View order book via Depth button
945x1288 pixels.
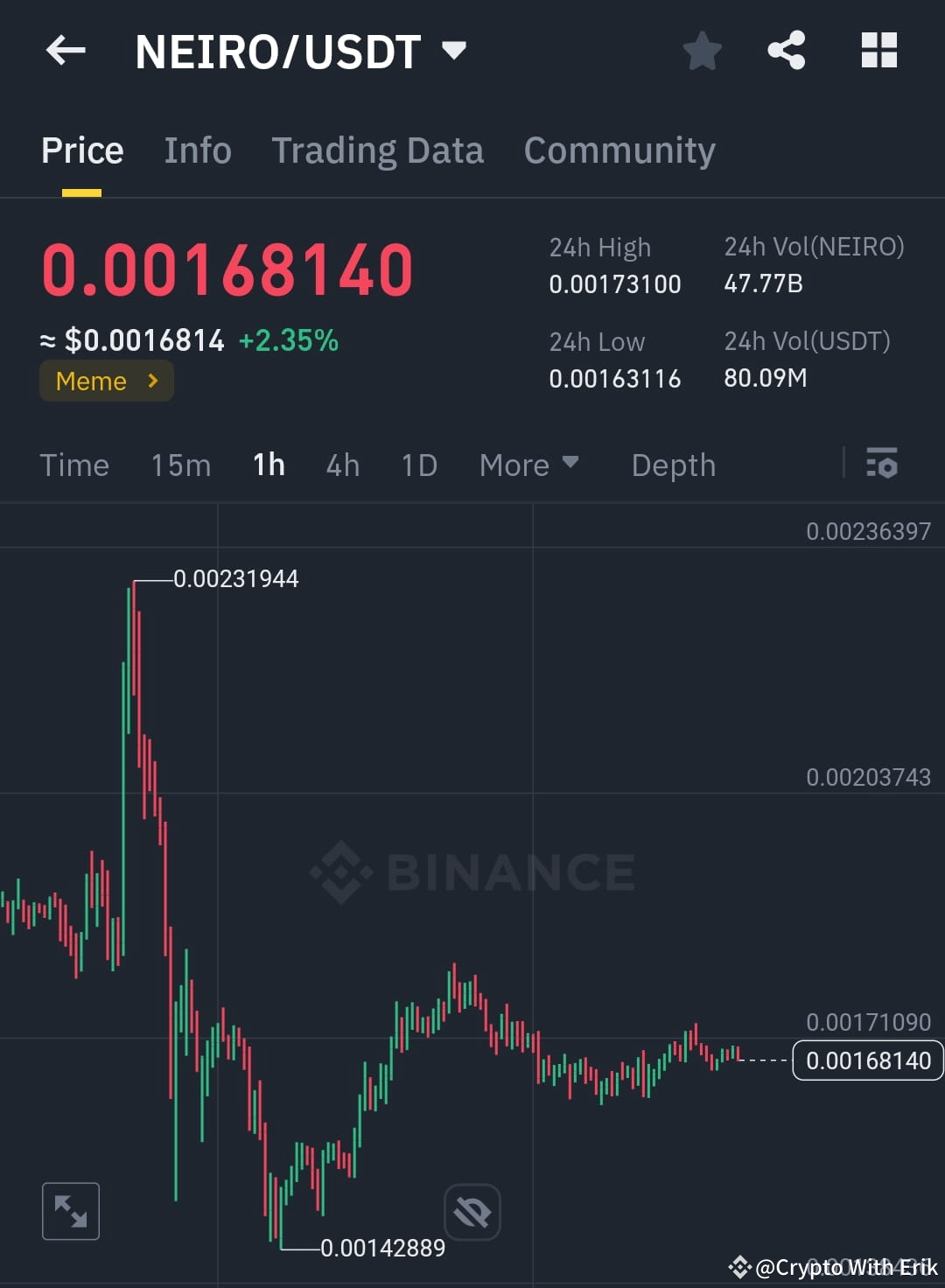pyautogui.click(x=673, y=465)
